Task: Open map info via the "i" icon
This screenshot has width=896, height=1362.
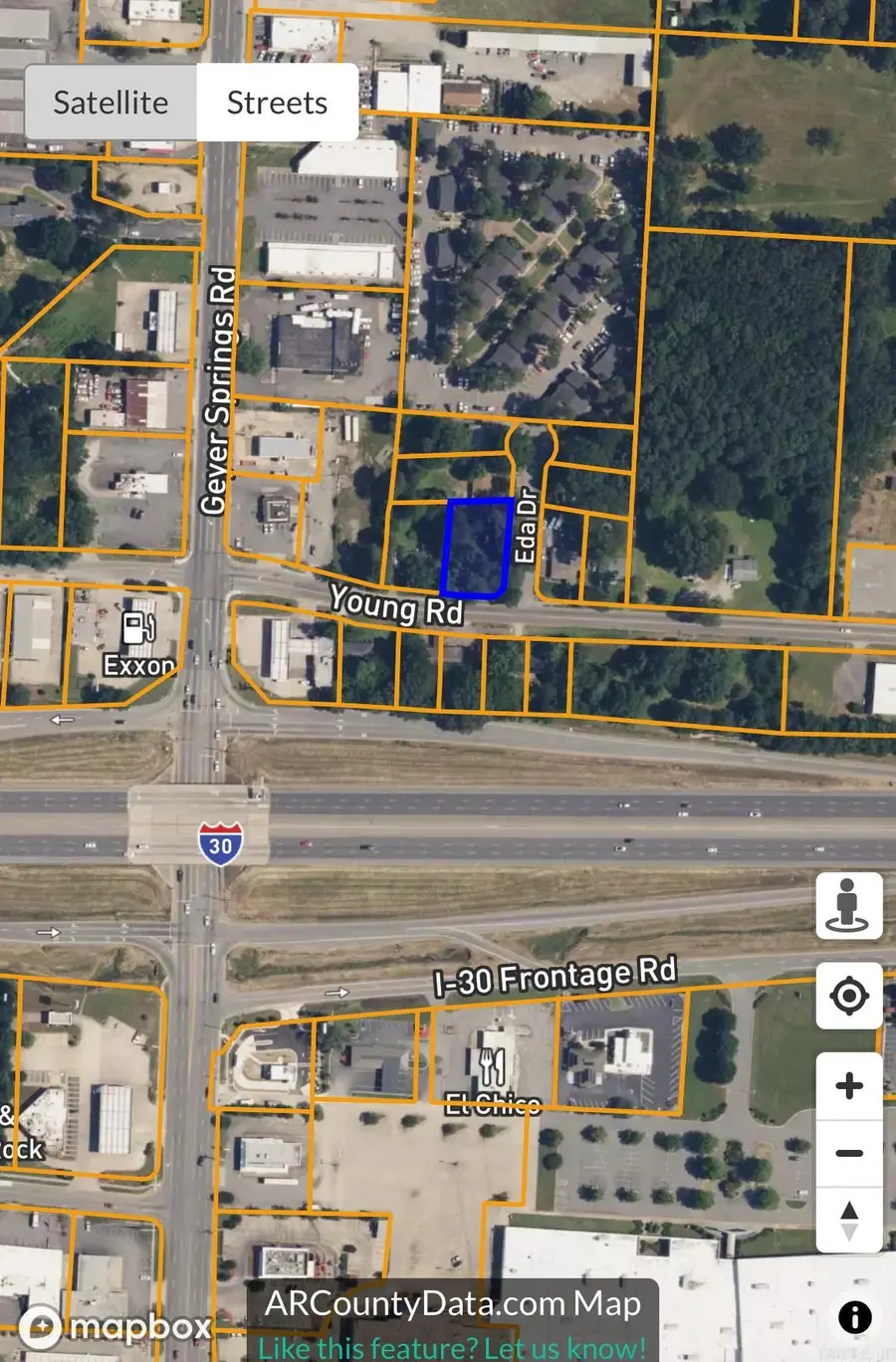Action: [853, 1317]
